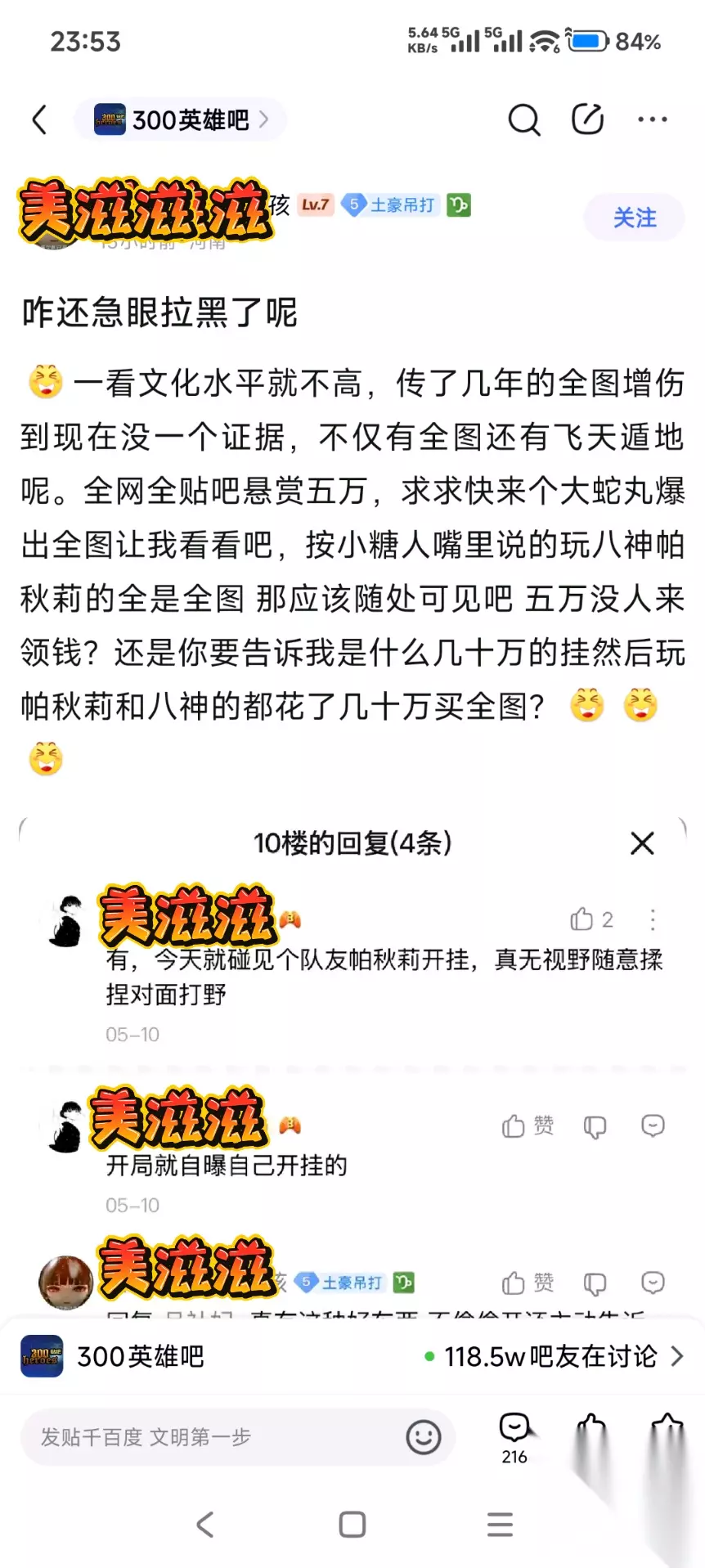Dislike the reply 开局就自曝自己开挂的
Viewport: 705px width, 1568px height.
595,1127
